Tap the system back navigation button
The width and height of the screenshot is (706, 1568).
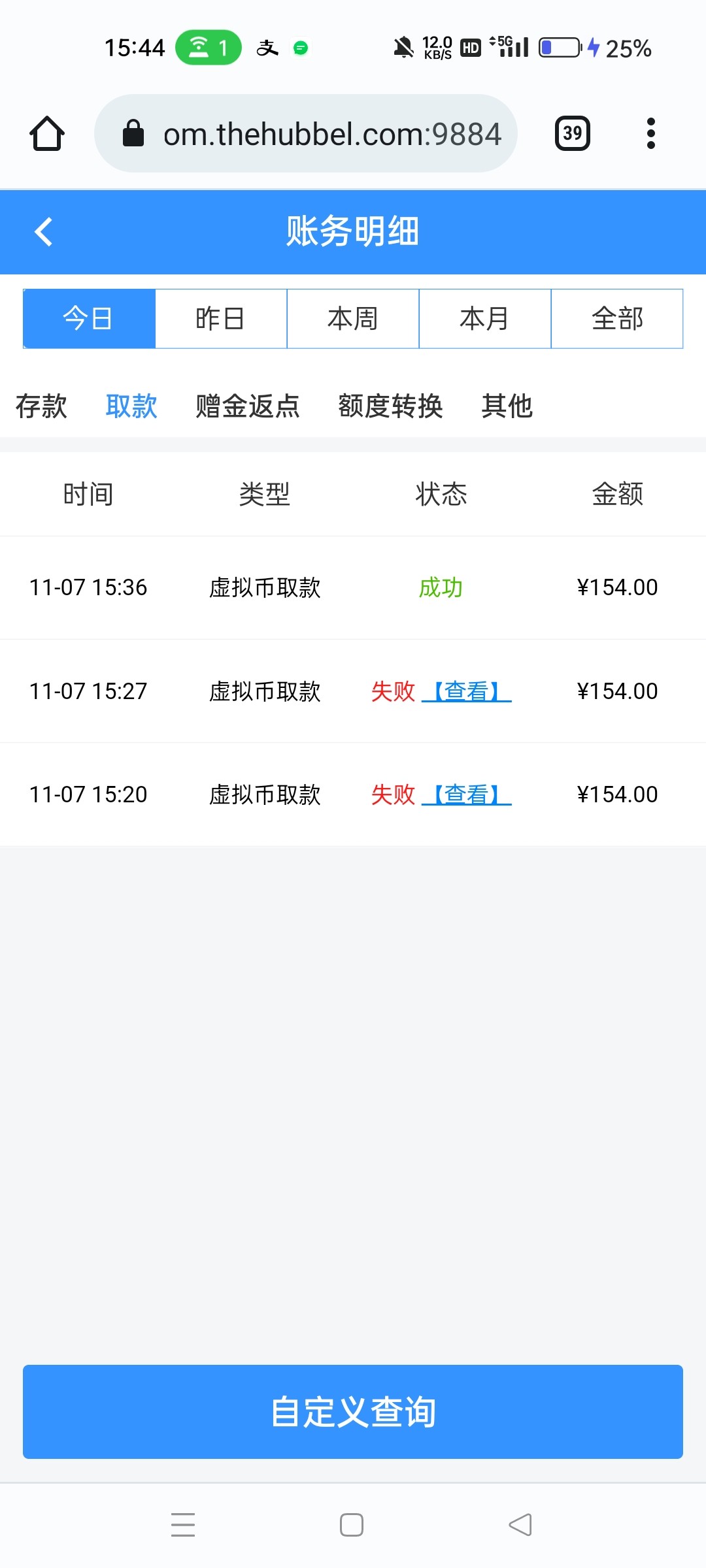(520, 1525)
